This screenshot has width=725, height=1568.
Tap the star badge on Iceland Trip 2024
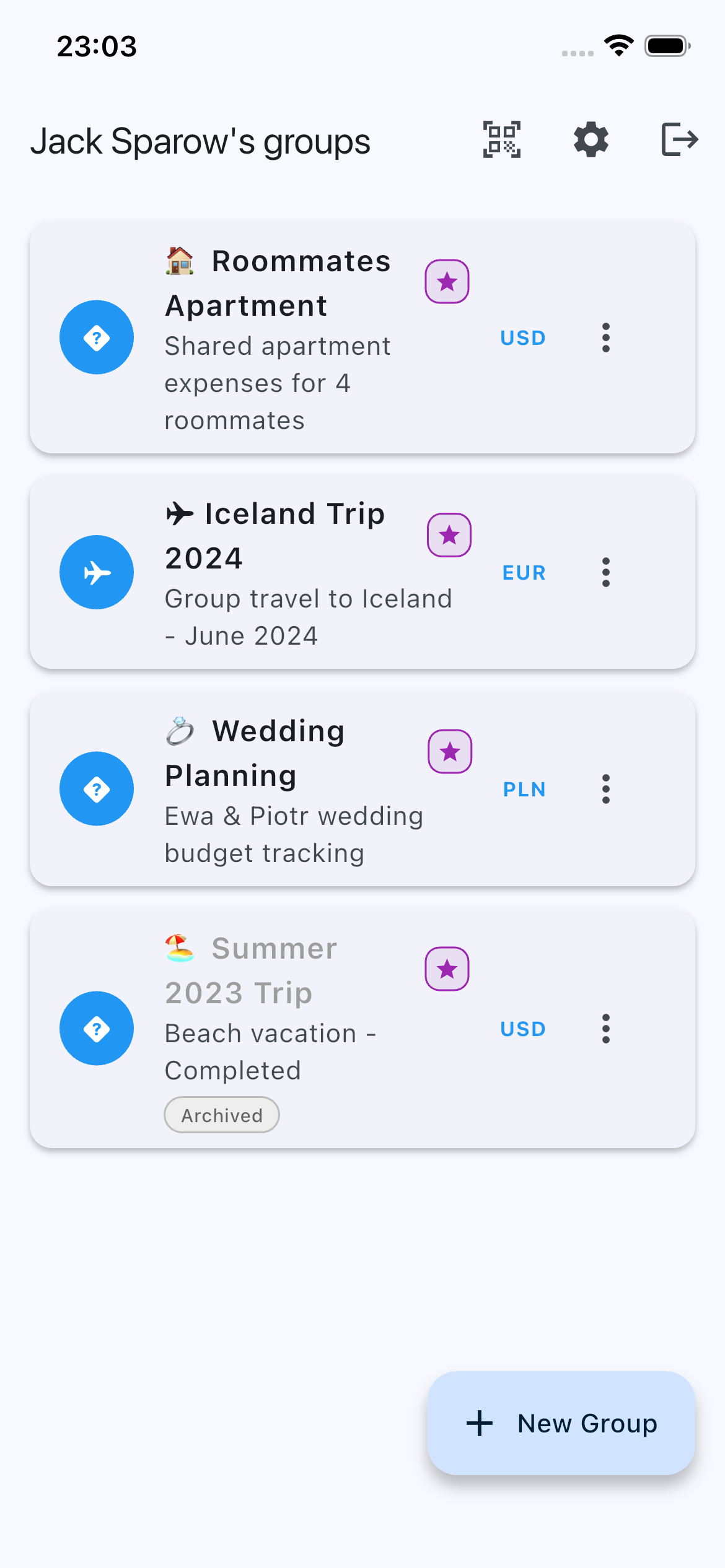pos(449,534)
